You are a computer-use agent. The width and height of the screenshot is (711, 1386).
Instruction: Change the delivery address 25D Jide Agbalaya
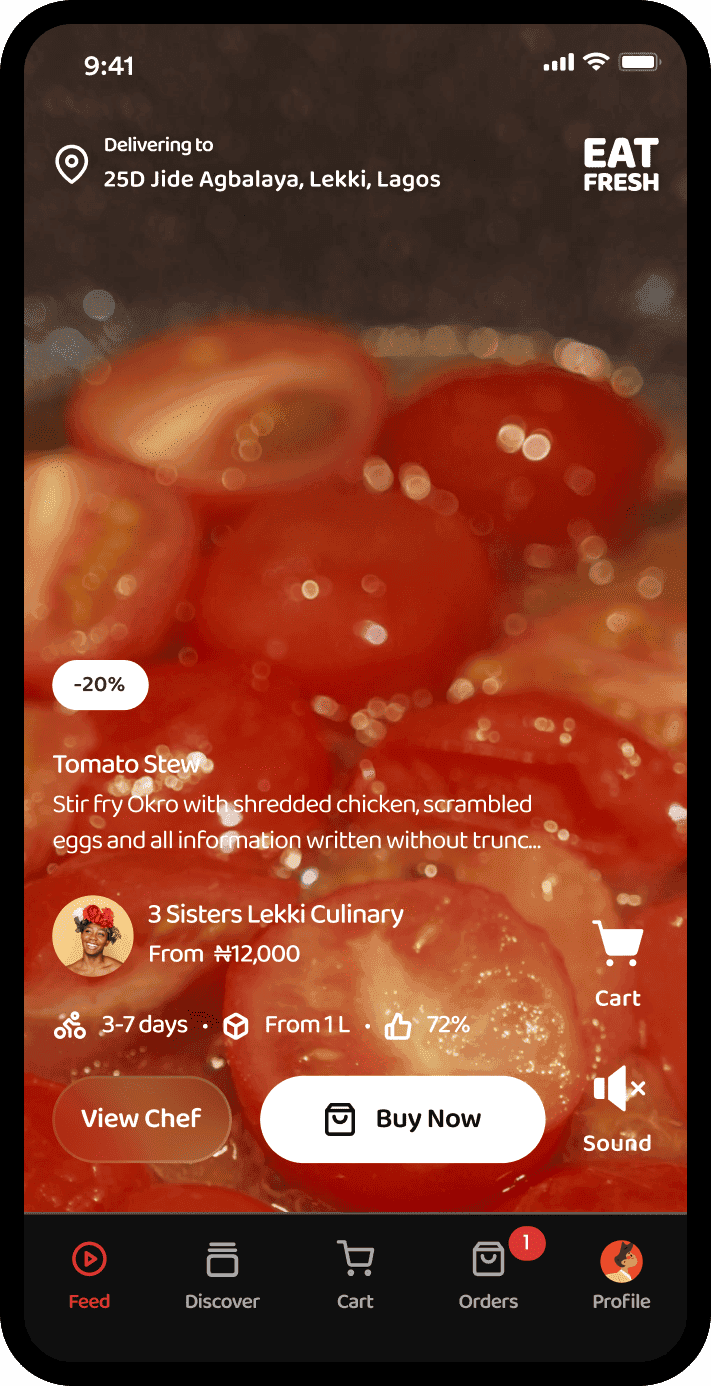pyautogui.click(x=271, y=179)
